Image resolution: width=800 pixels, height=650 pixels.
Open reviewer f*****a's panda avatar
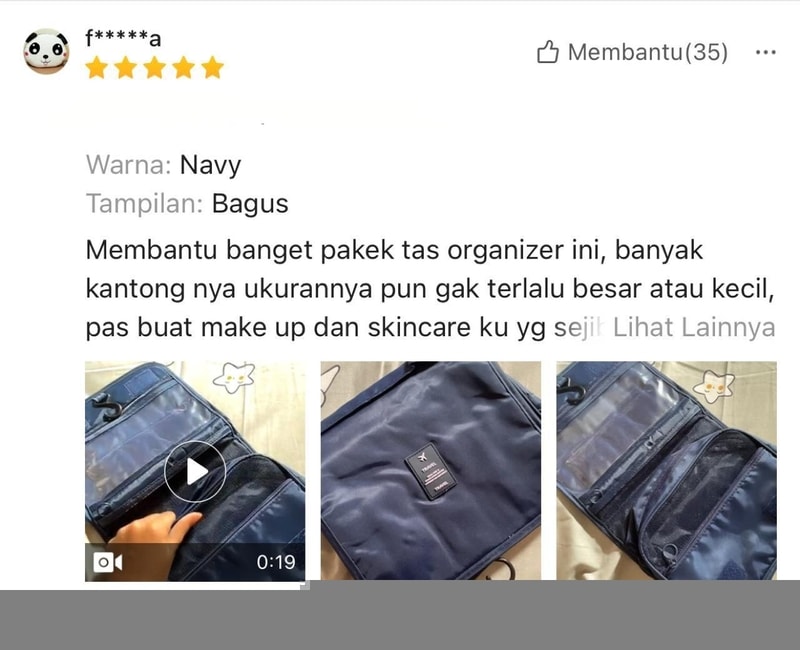[x=46, y=52]
